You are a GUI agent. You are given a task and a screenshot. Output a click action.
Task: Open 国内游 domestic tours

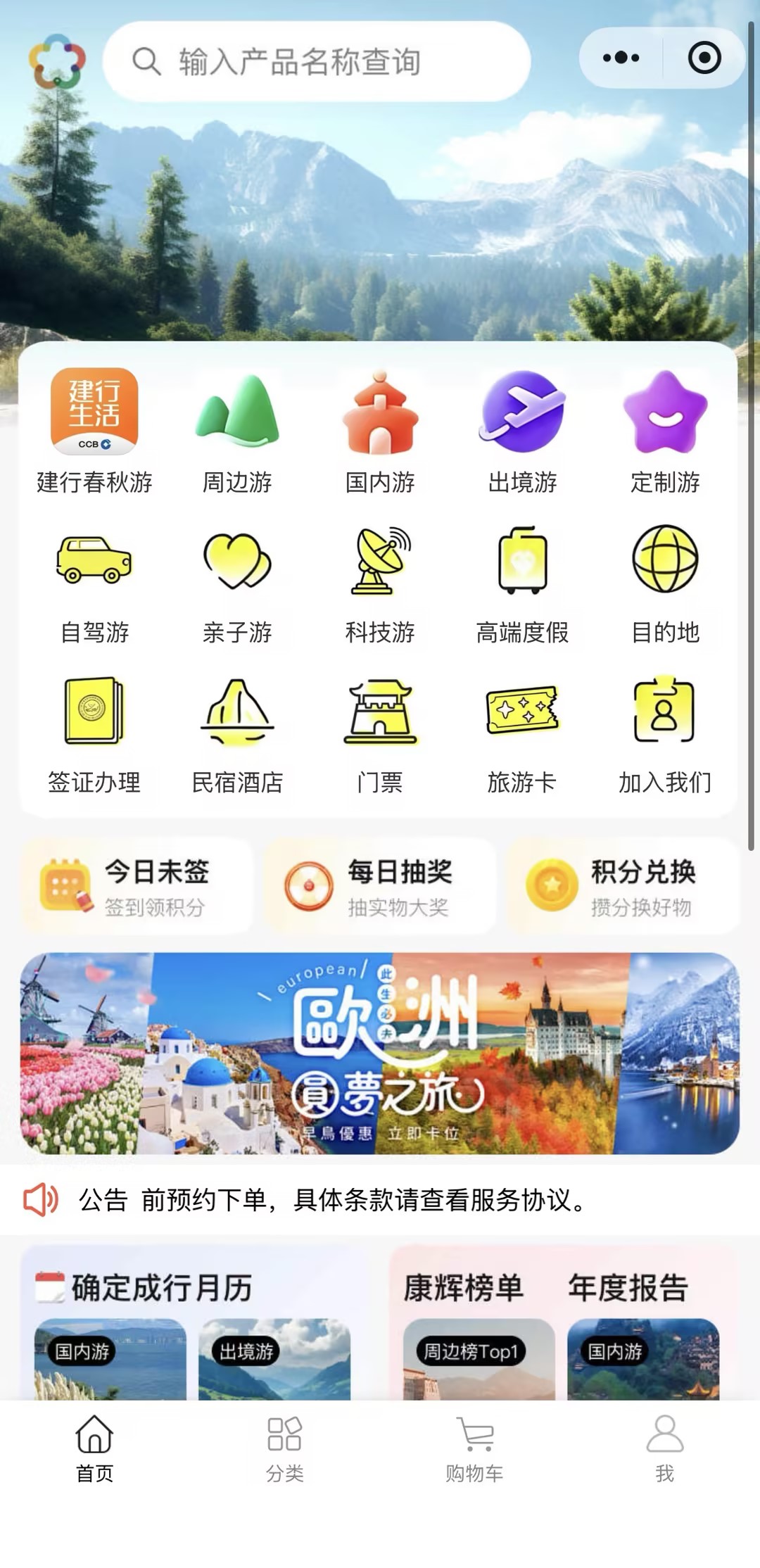coord(380,431)
